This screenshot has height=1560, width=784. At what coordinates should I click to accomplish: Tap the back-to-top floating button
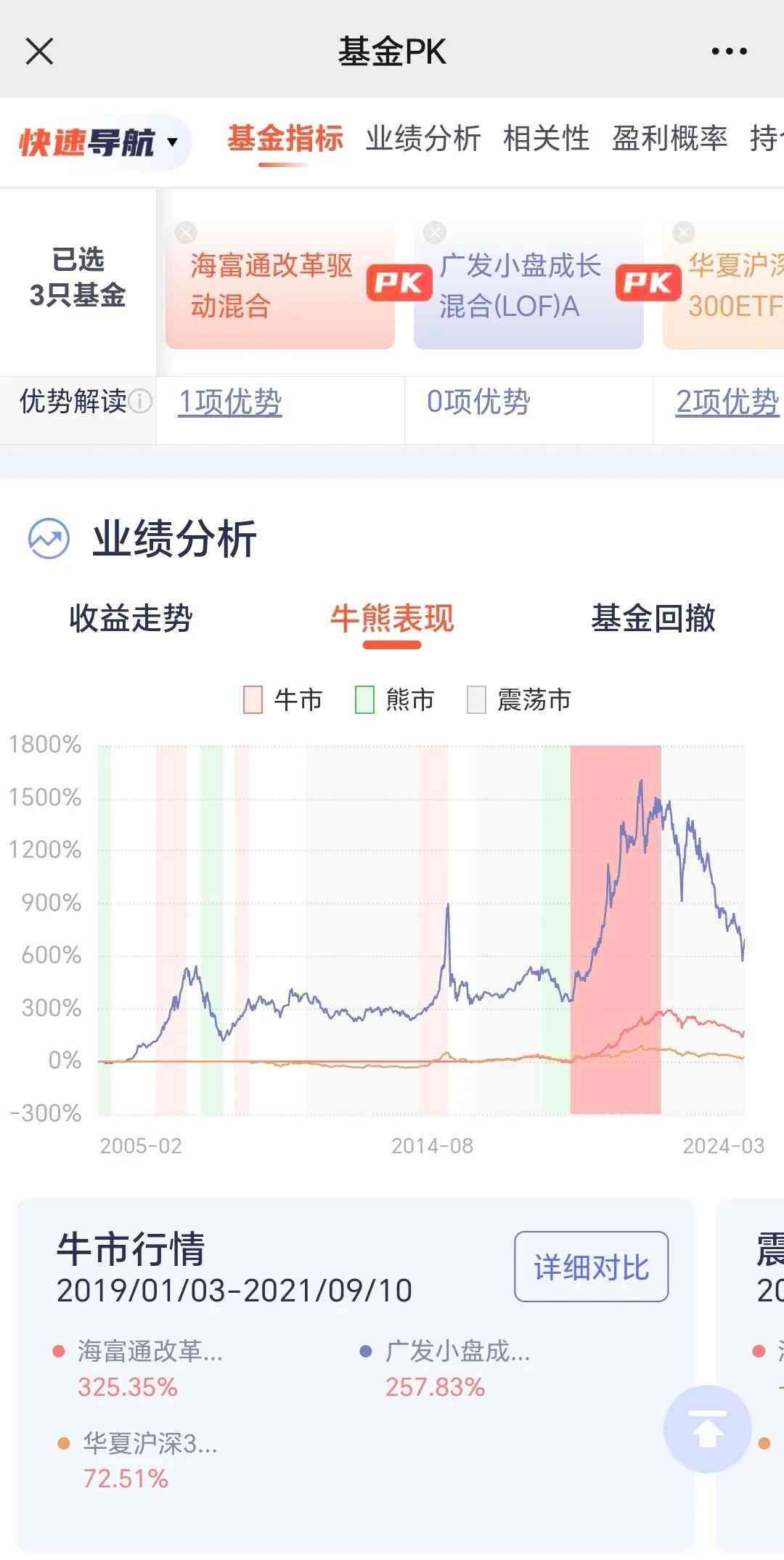pyautogui.click(x=707, y=1429)
